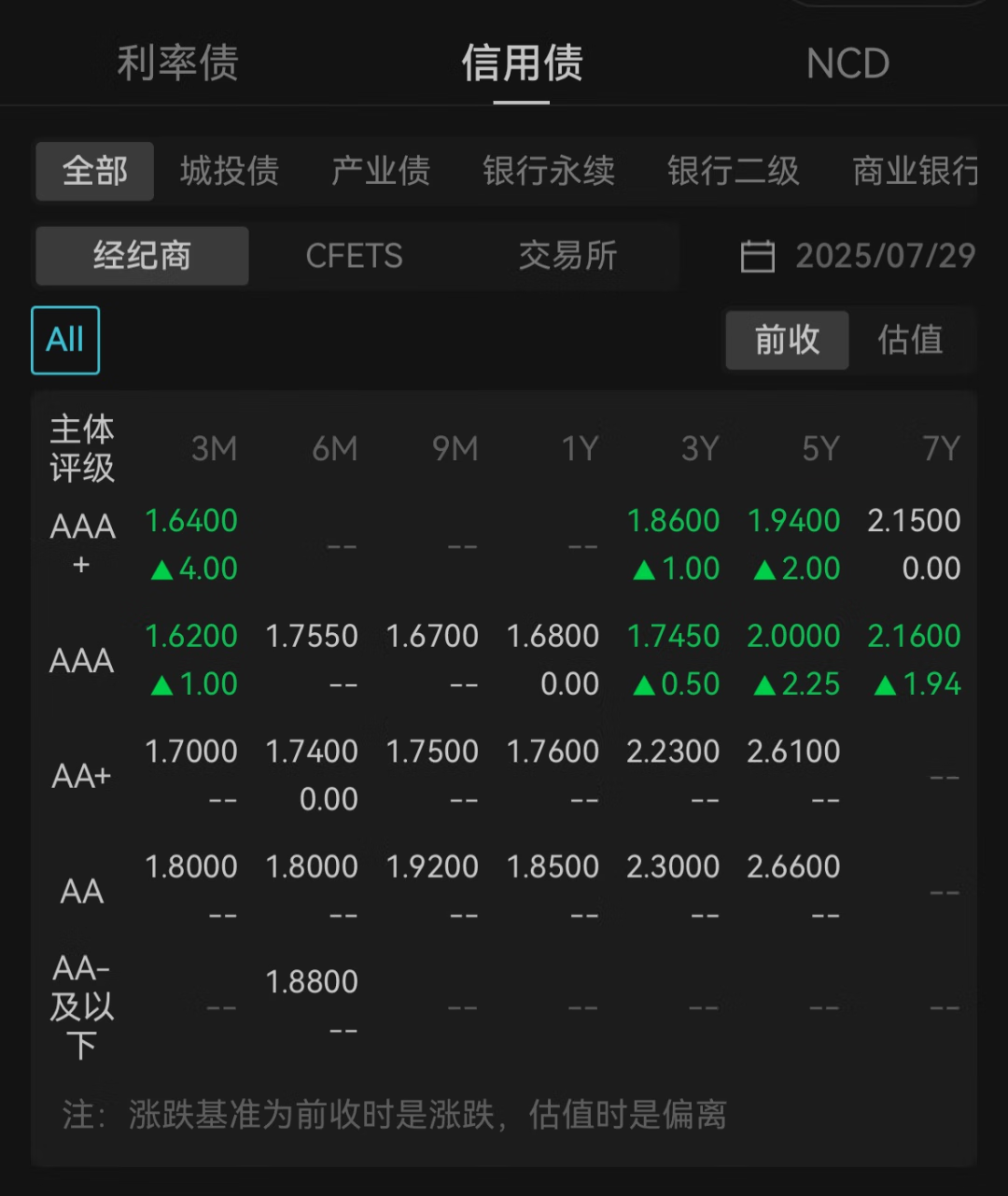Click AAA+ 3Y yield 1.8600
This screenshot has height=1196, width=1008.
[x=674, y=520]
